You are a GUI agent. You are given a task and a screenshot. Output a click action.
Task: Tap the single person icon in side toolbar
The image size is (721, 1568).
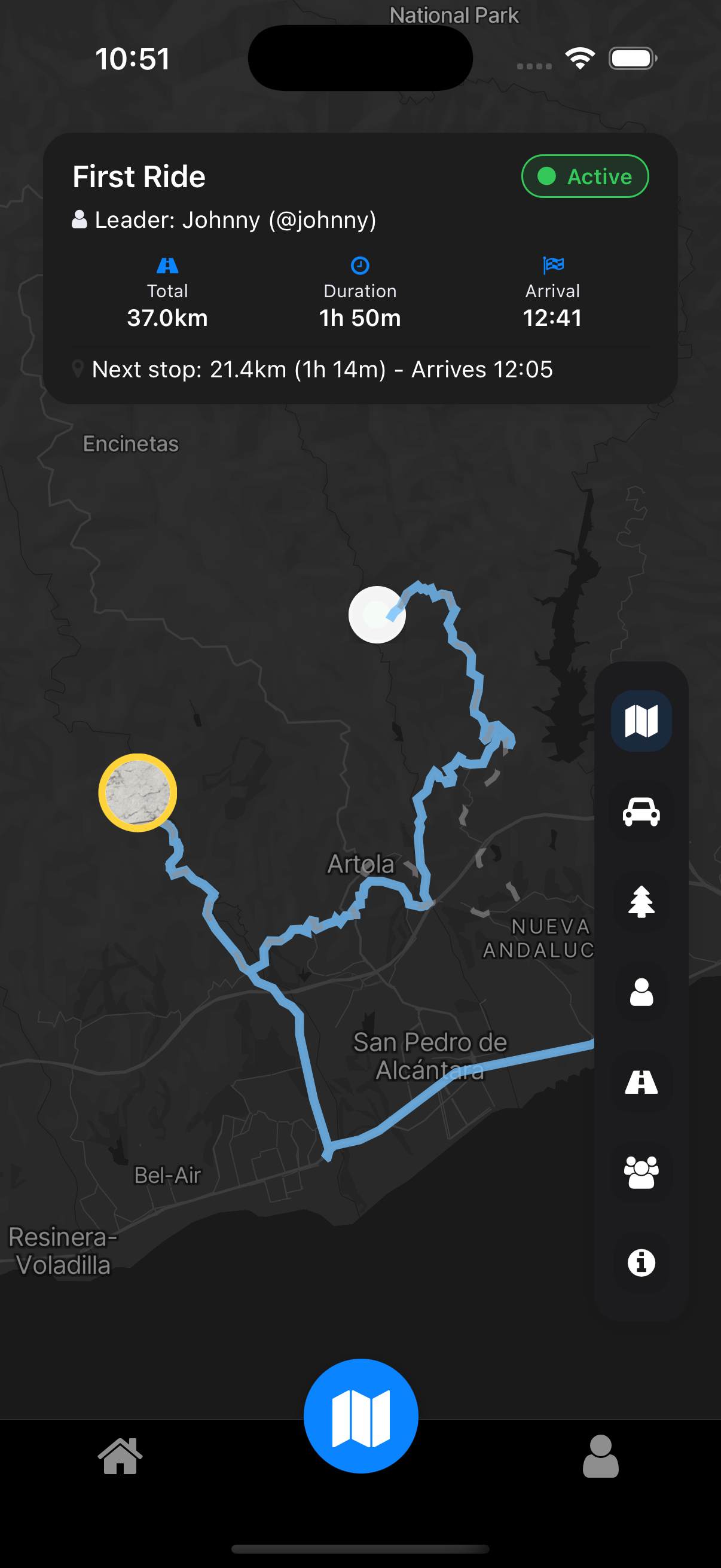[641, 992]
